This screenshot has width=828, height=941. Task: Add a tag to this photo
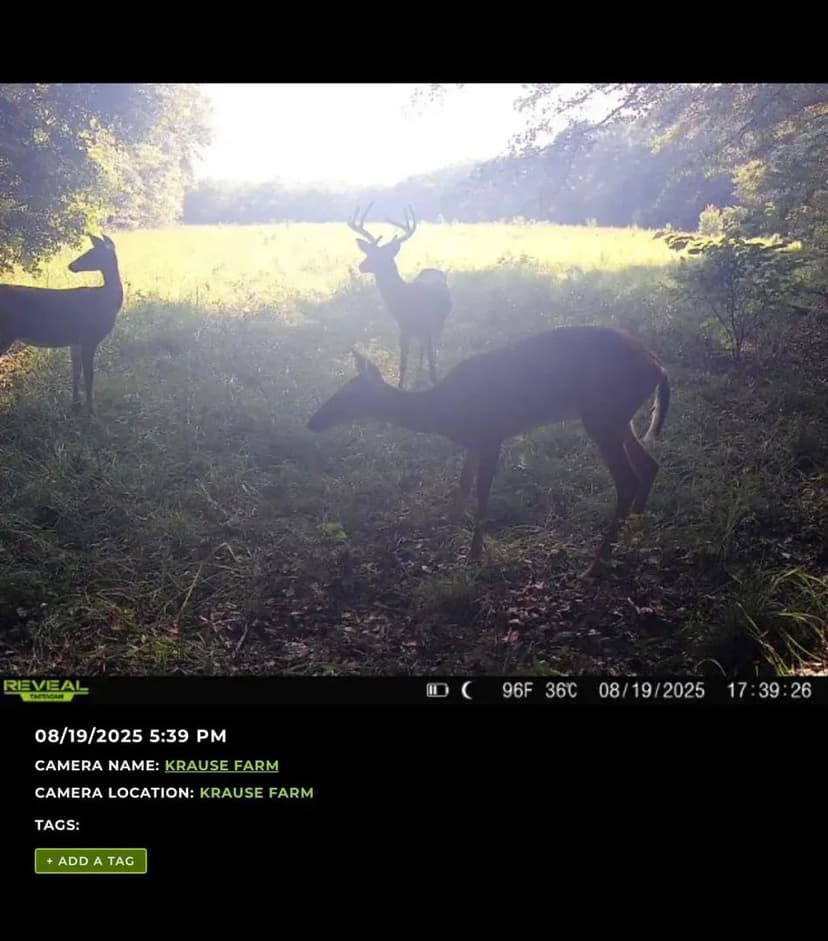(91, 861)
